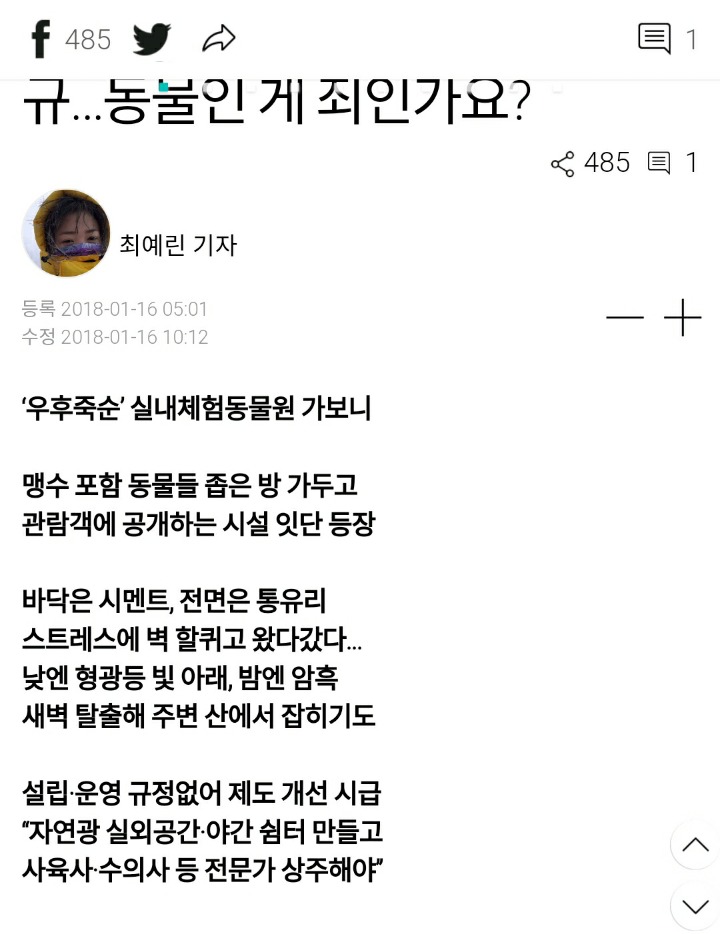Viewport: 720px width, 934px height.
Task: Share article on Facebook
Action: click(x=41, y=39)
